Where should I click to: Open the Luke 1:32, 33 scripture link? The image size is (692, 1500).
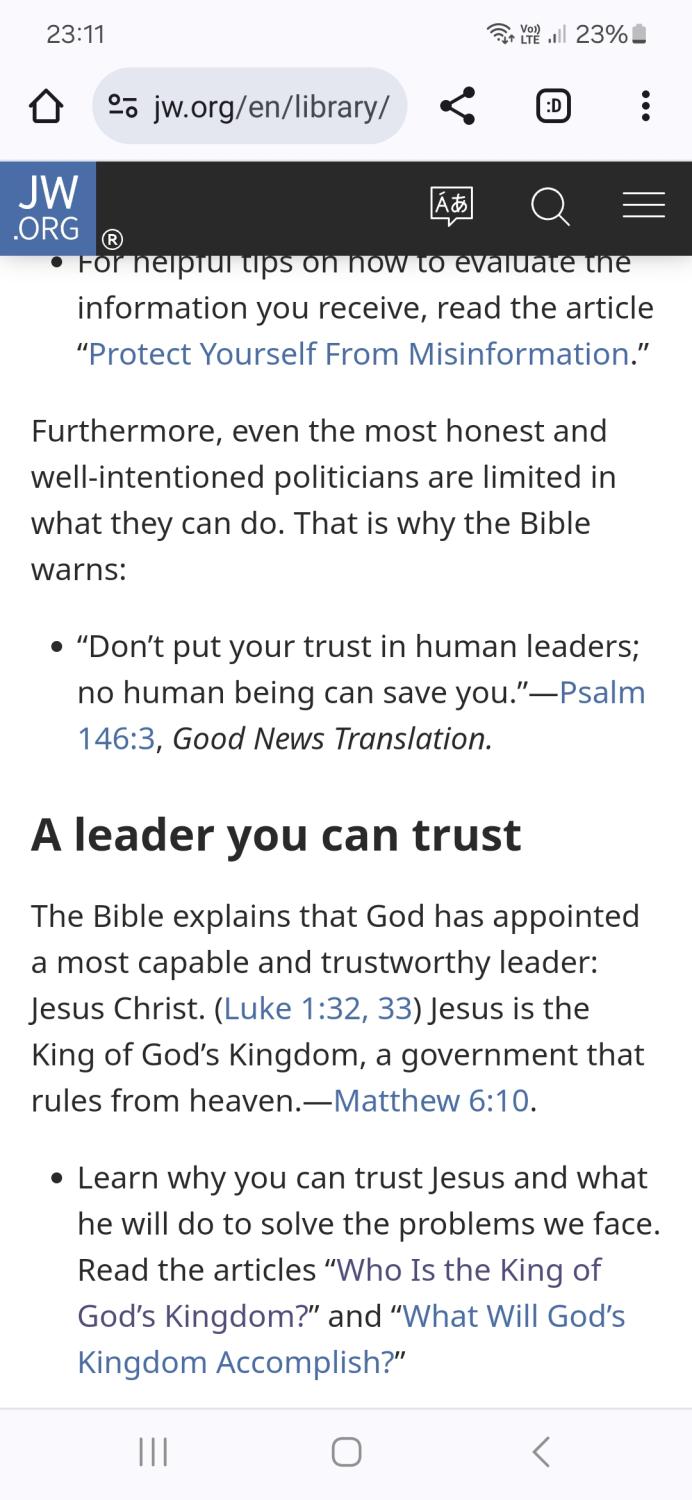(318, 1008)
